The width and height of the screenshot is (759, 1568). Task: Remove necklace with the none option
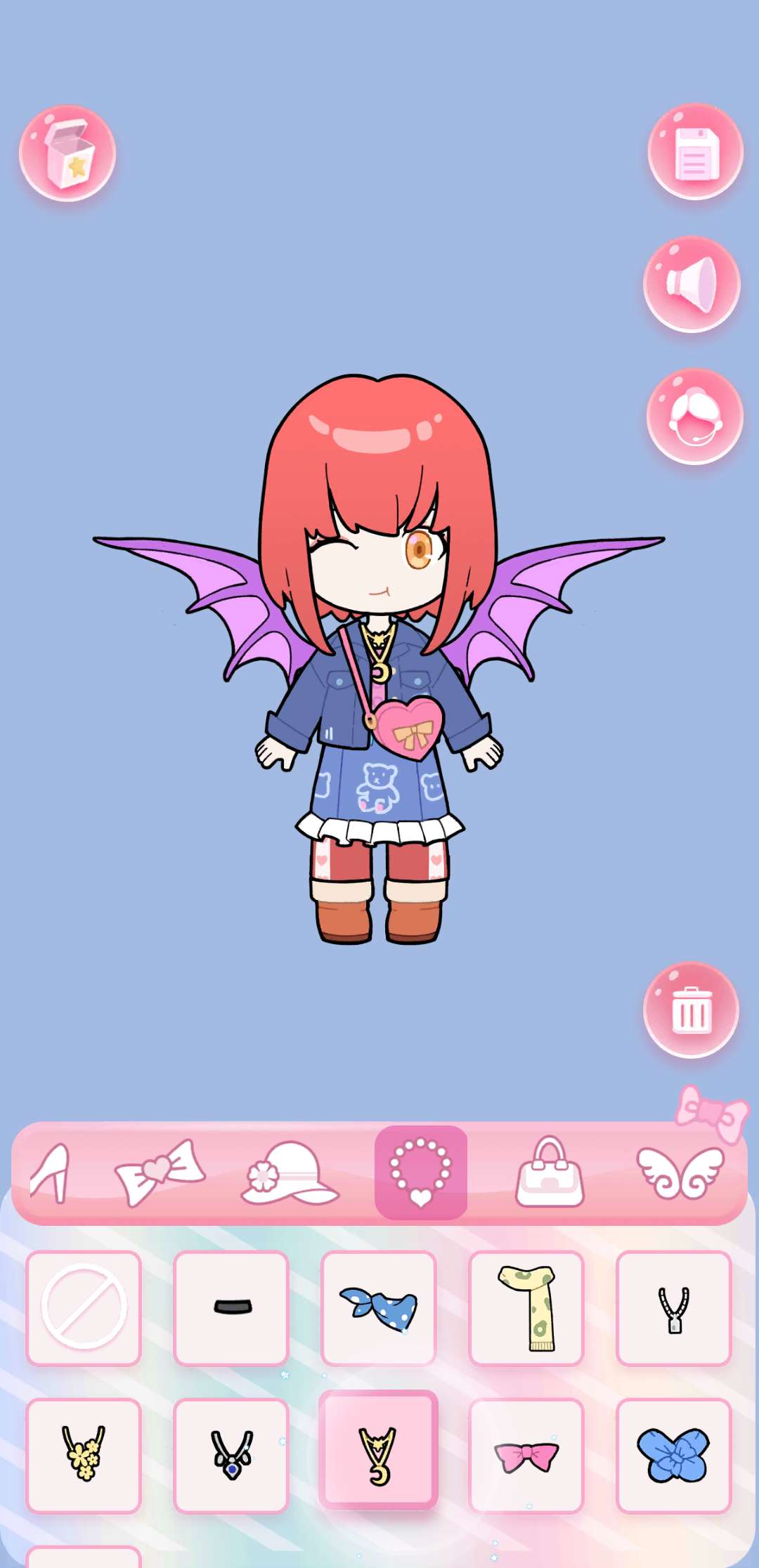coord(84,1307)
